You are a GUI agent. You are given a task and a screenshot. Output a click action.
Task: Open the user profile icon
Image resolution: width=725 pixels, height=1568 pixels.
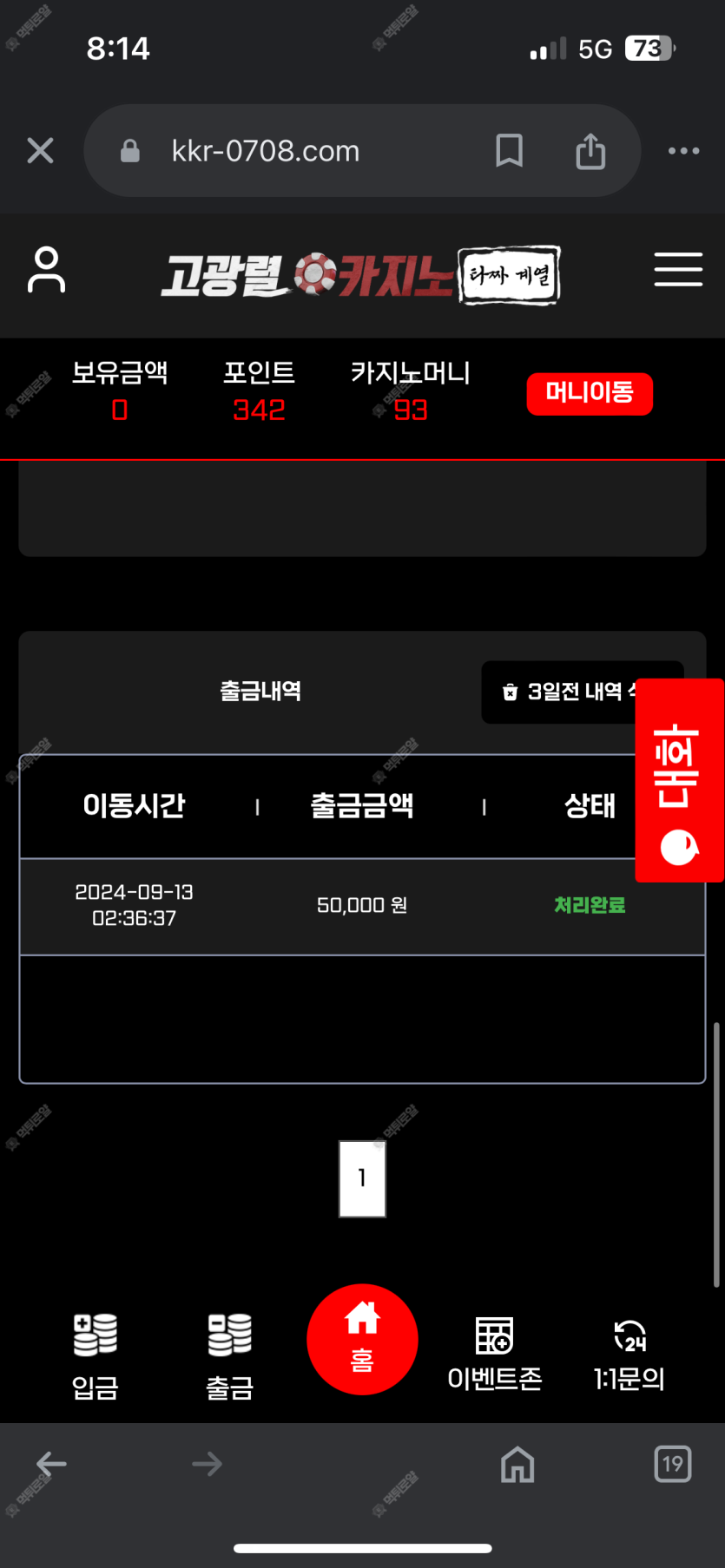tap(47, 270)
